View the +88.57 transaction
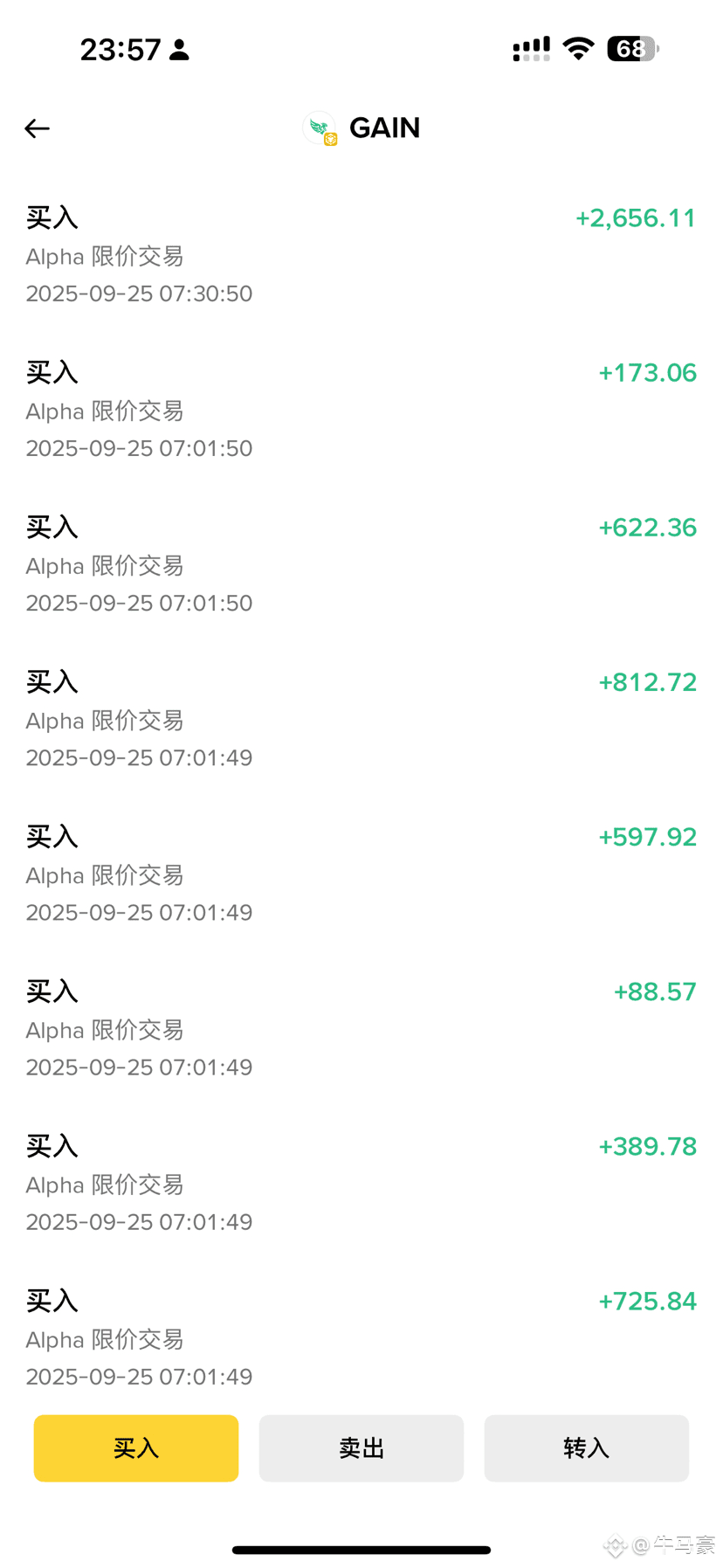723x1568 pixels. pyautogui.click(x=361, y=1028)
